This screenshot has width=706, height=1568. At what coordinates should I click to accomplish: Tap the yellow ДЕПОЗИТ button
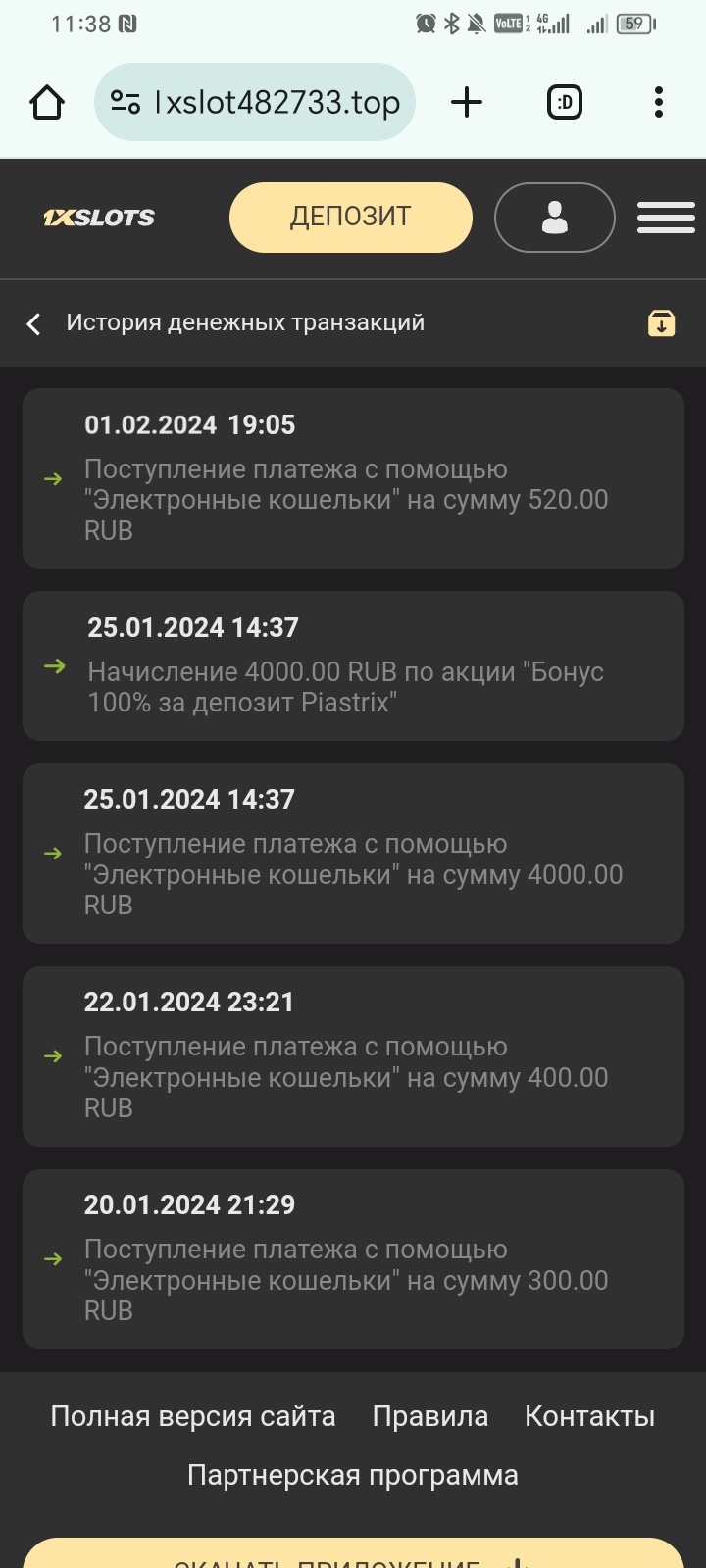point(350,217)
